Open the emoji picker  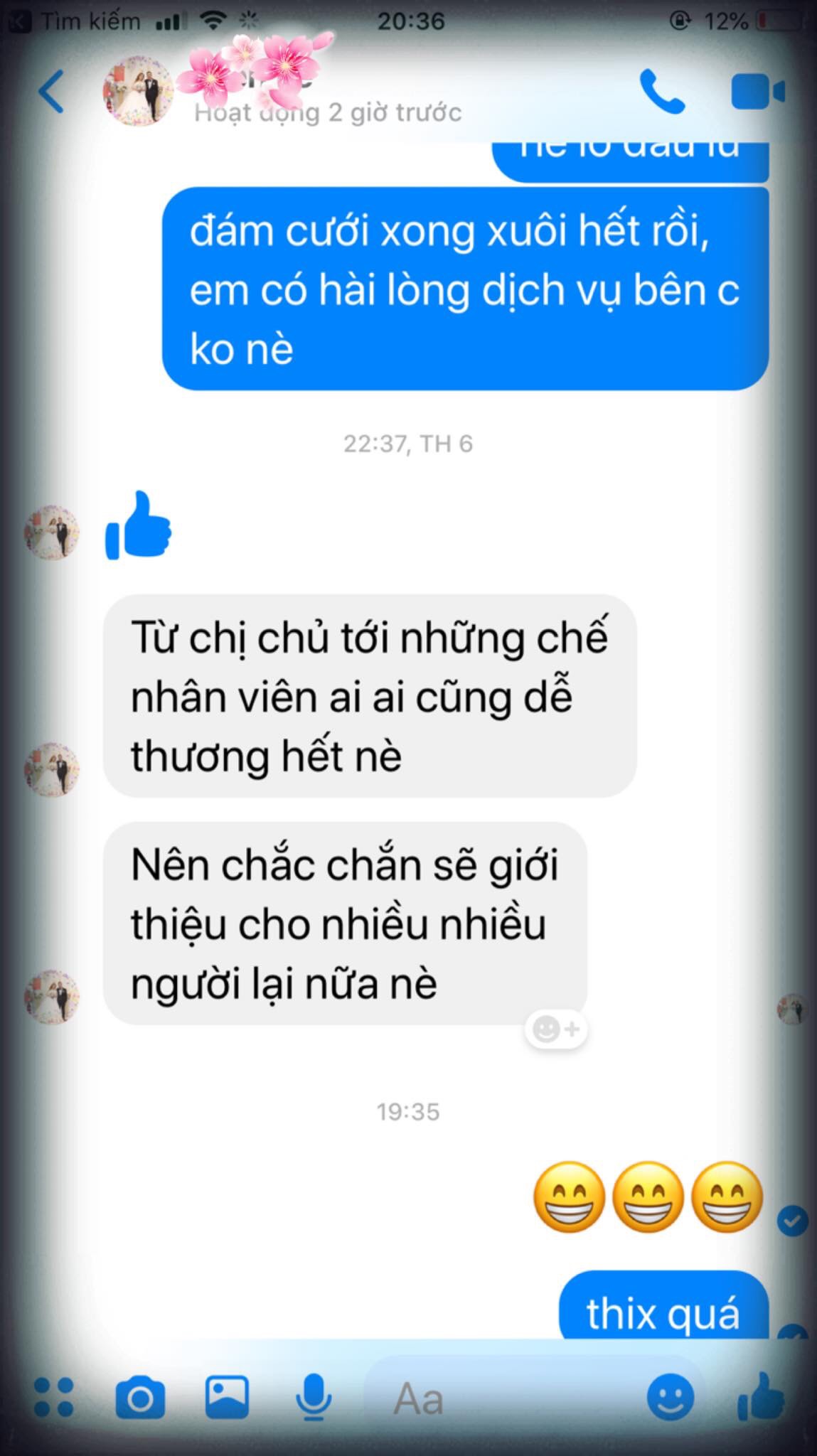[x=670, y=1397]
